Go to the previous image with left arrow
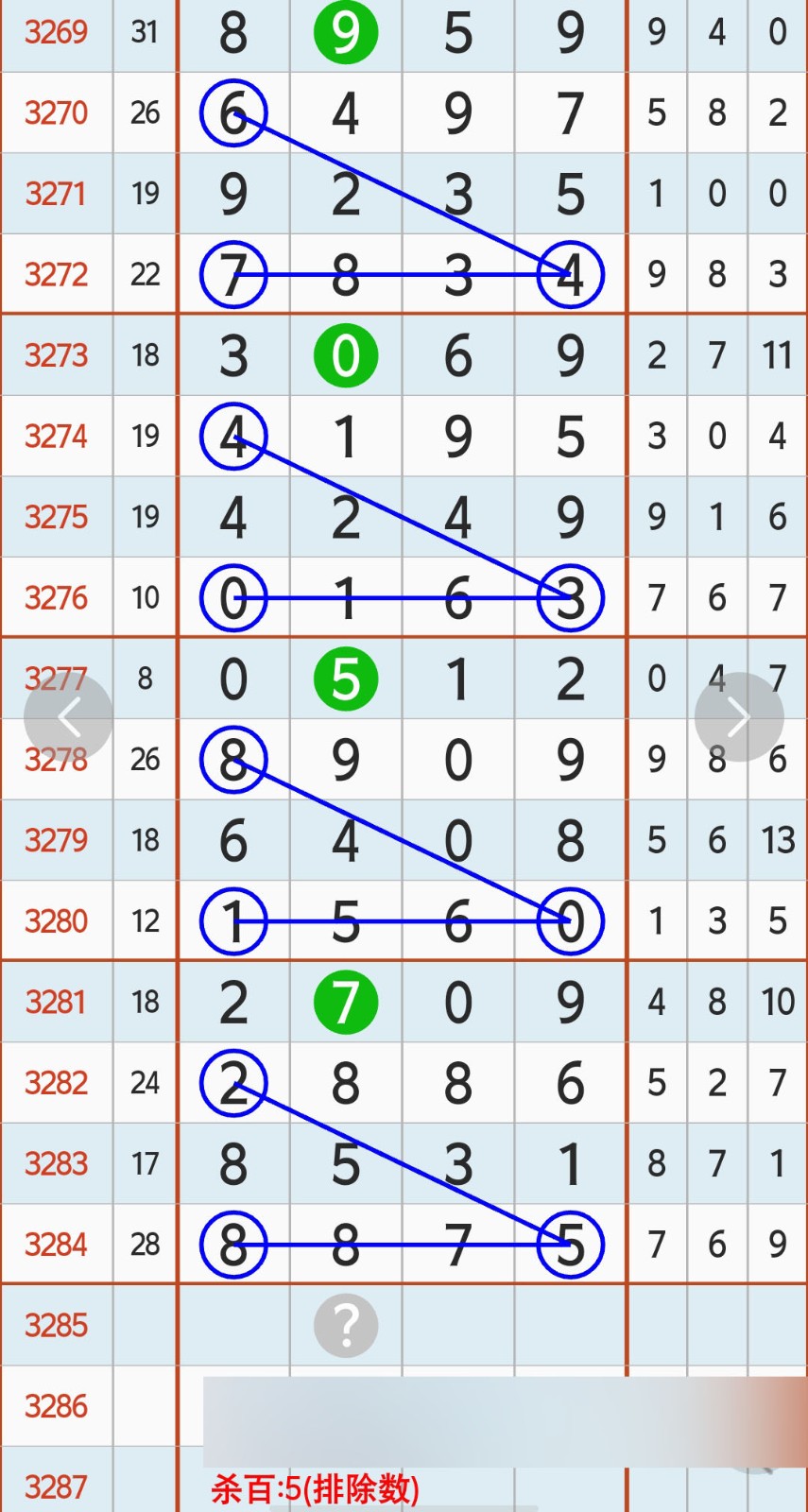This screenshot has width=808, height=1512. tap(68, 717)
